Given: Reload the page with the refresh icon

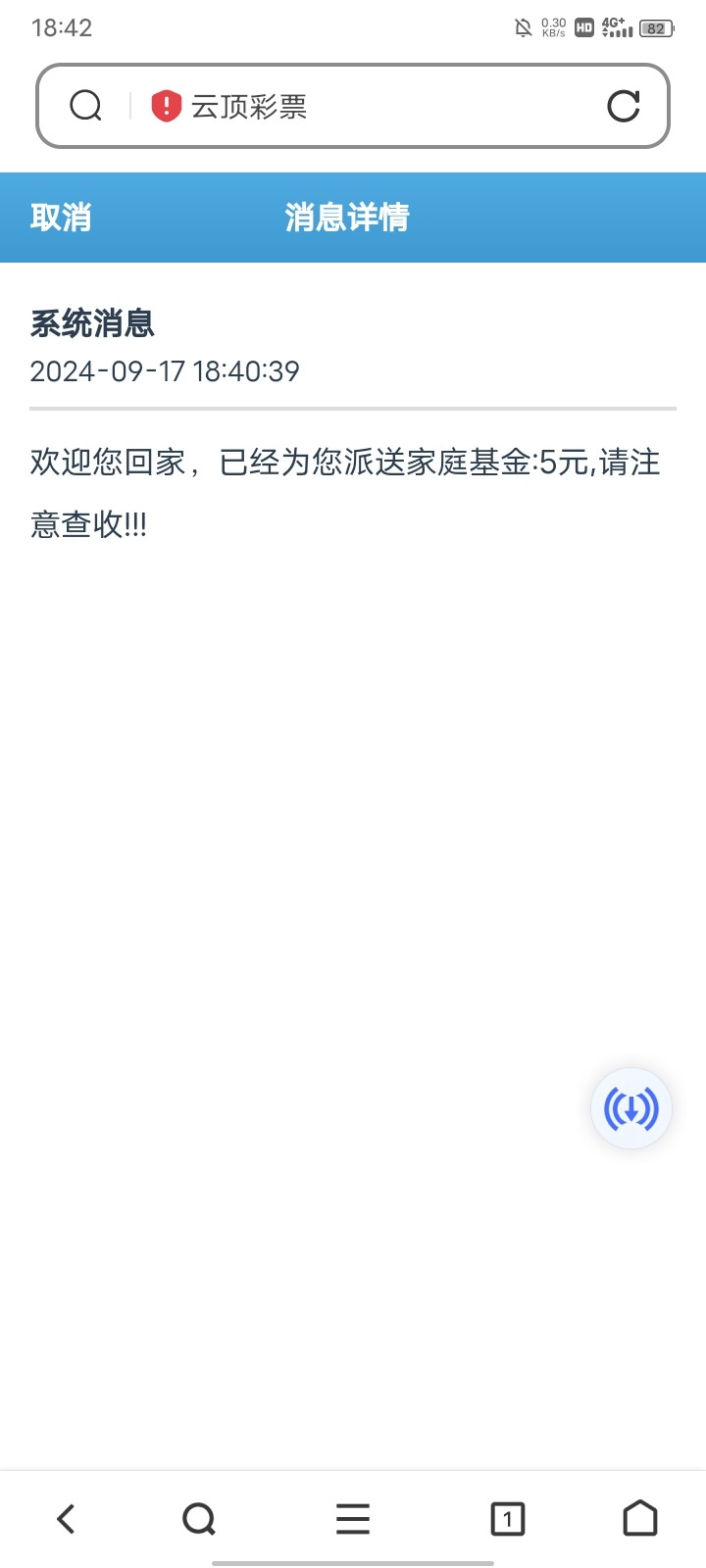Looking at the screenshot, I should (x=624, y=106).
